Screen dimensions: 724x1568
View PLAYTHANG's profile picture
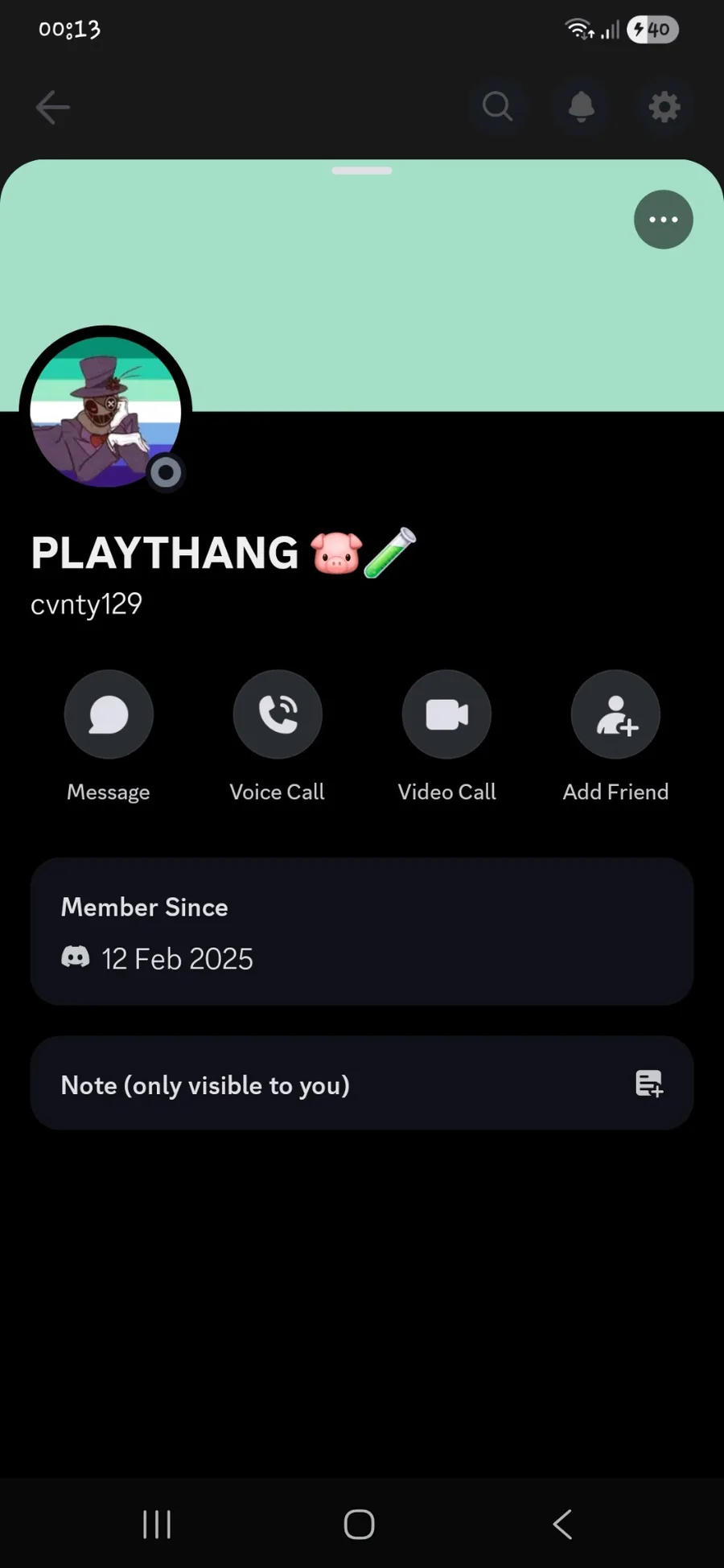105,412
